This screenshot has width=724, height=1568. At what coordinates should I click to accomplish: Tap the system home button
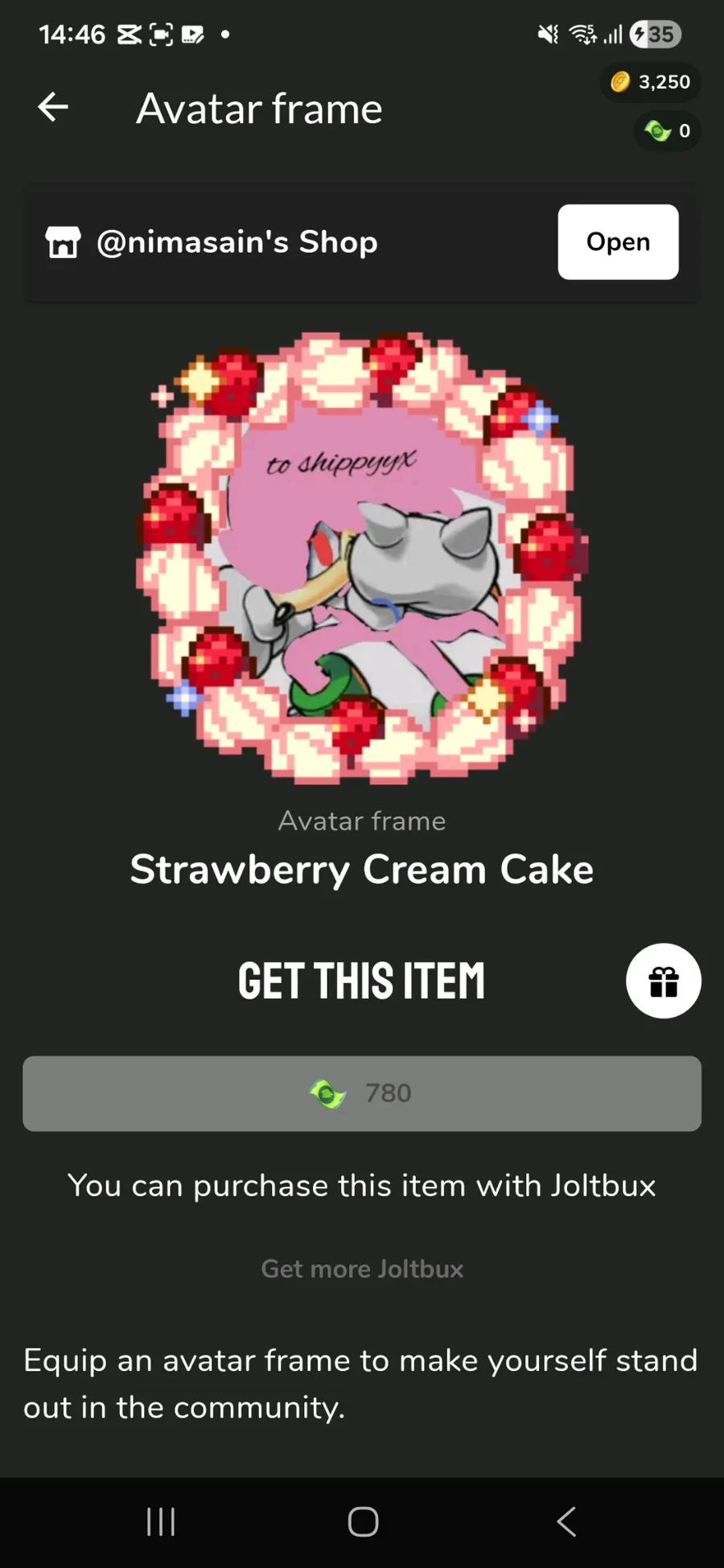[x=363, y=1521]
